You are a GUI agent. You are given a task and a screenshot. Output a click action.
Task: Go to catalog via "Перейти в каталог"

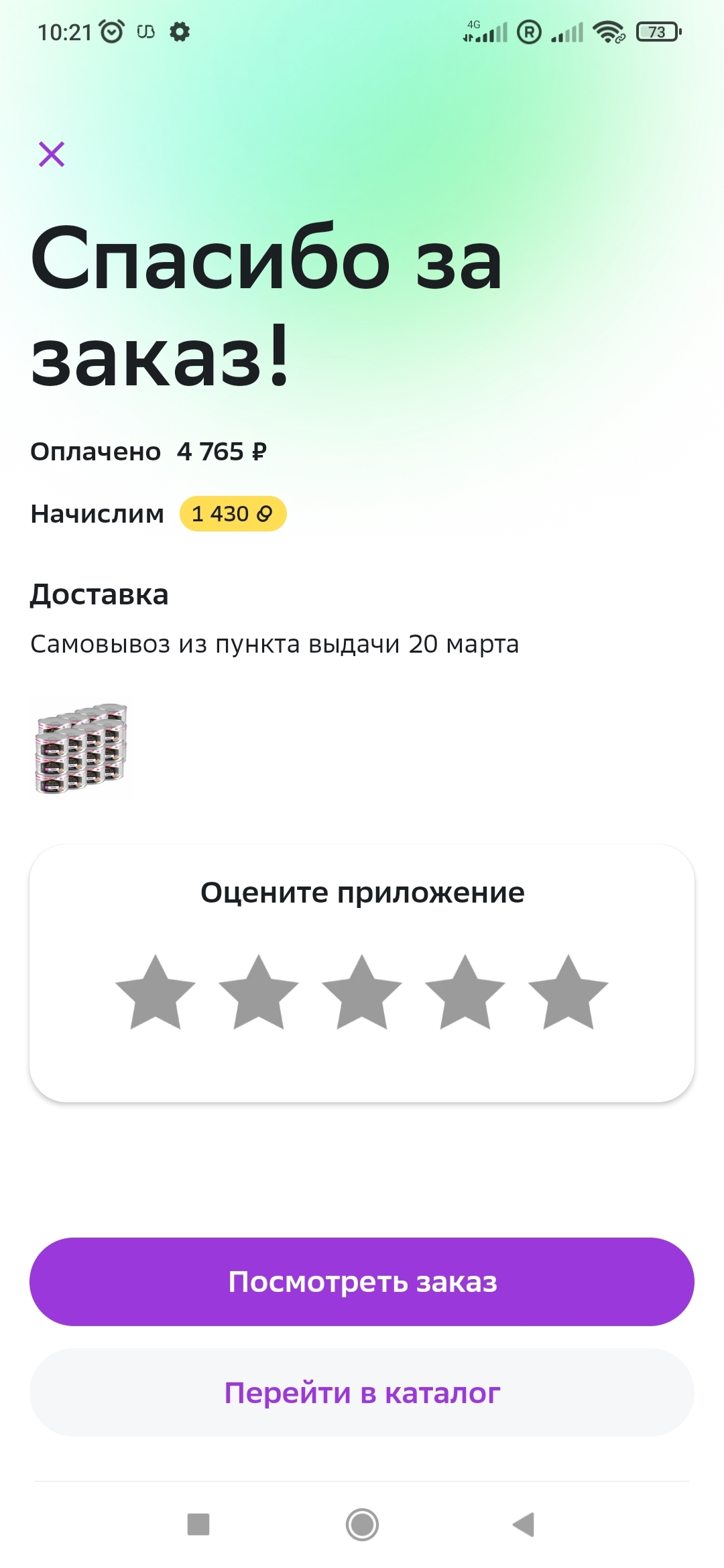362,1392
